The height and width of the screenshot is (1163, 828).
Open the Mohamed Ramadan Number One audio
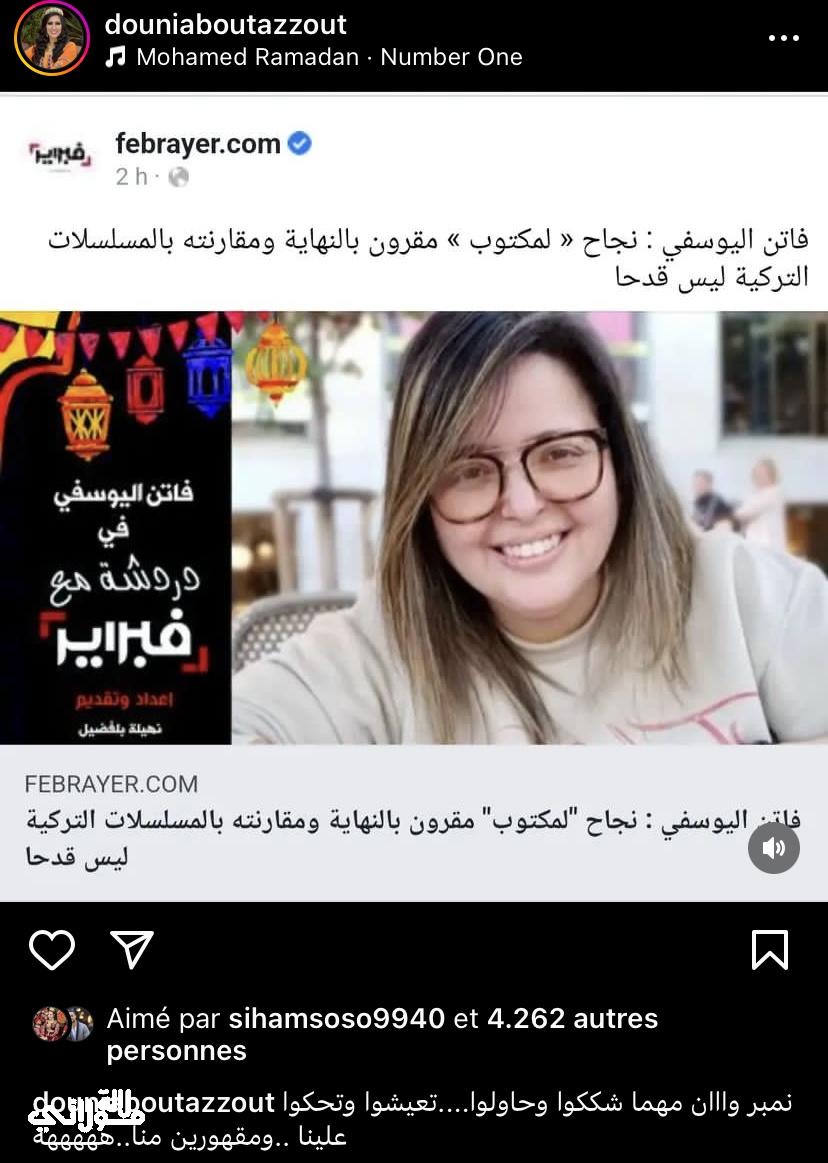point(328,57)
